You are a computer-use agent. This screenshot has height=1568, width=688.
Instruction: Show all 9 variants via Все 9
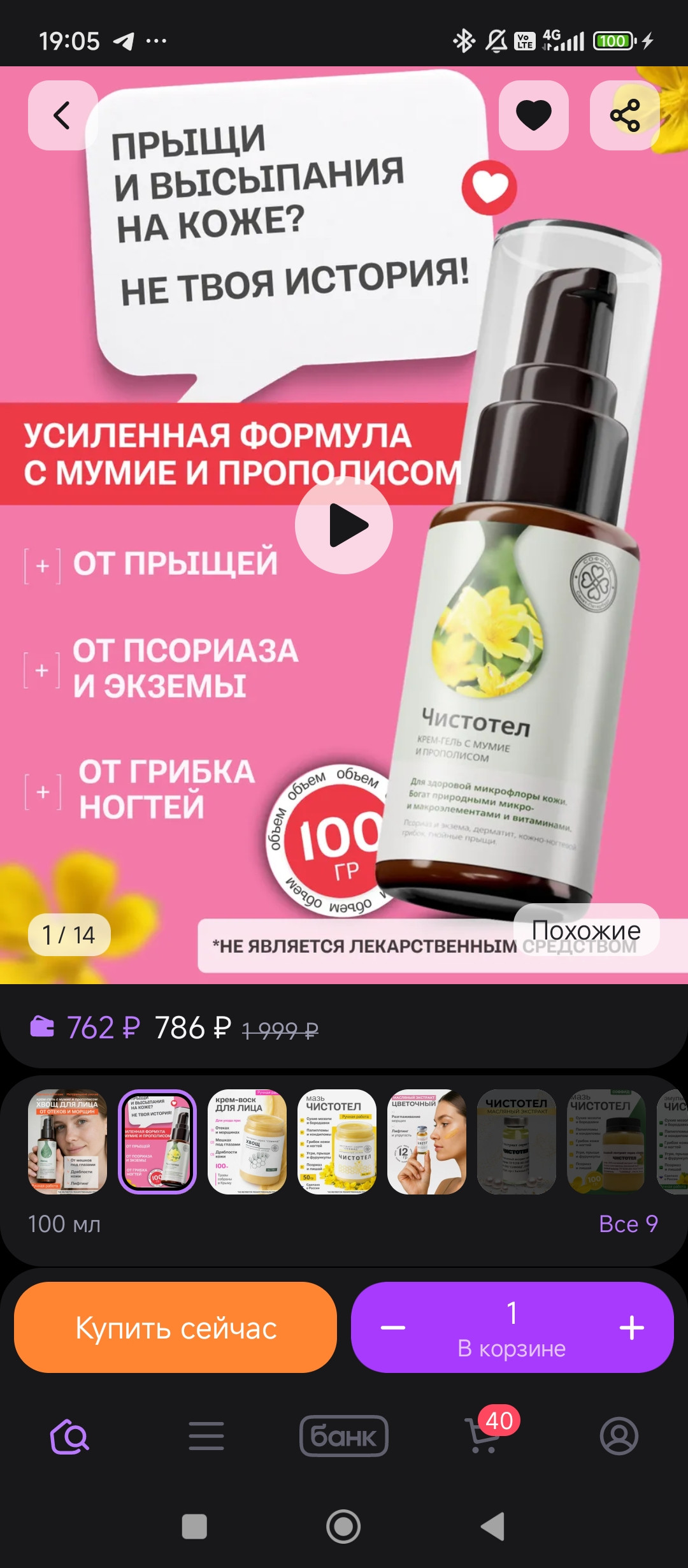point(628,1224)
